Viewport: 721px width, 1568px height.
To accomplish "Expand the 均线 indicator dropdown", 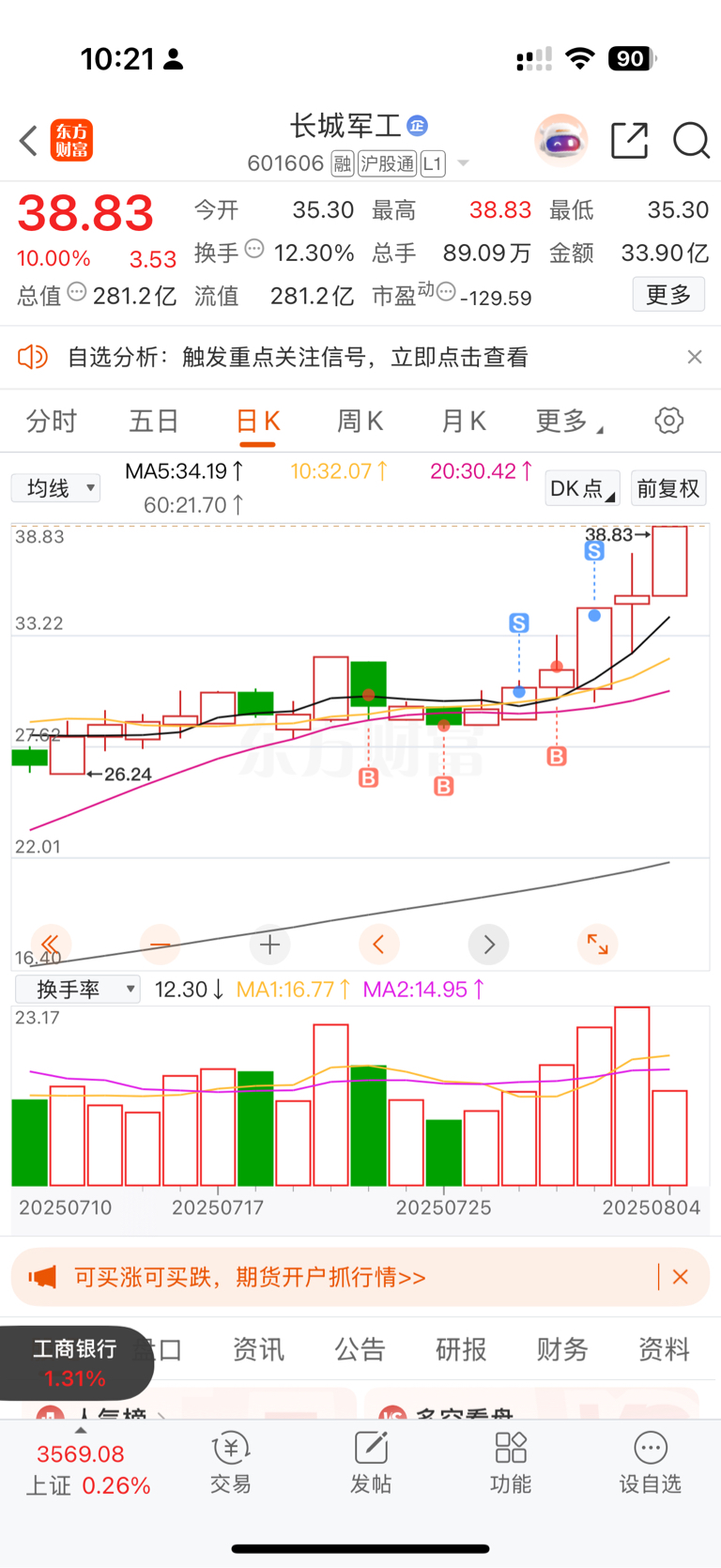I will tap(55, 488).
